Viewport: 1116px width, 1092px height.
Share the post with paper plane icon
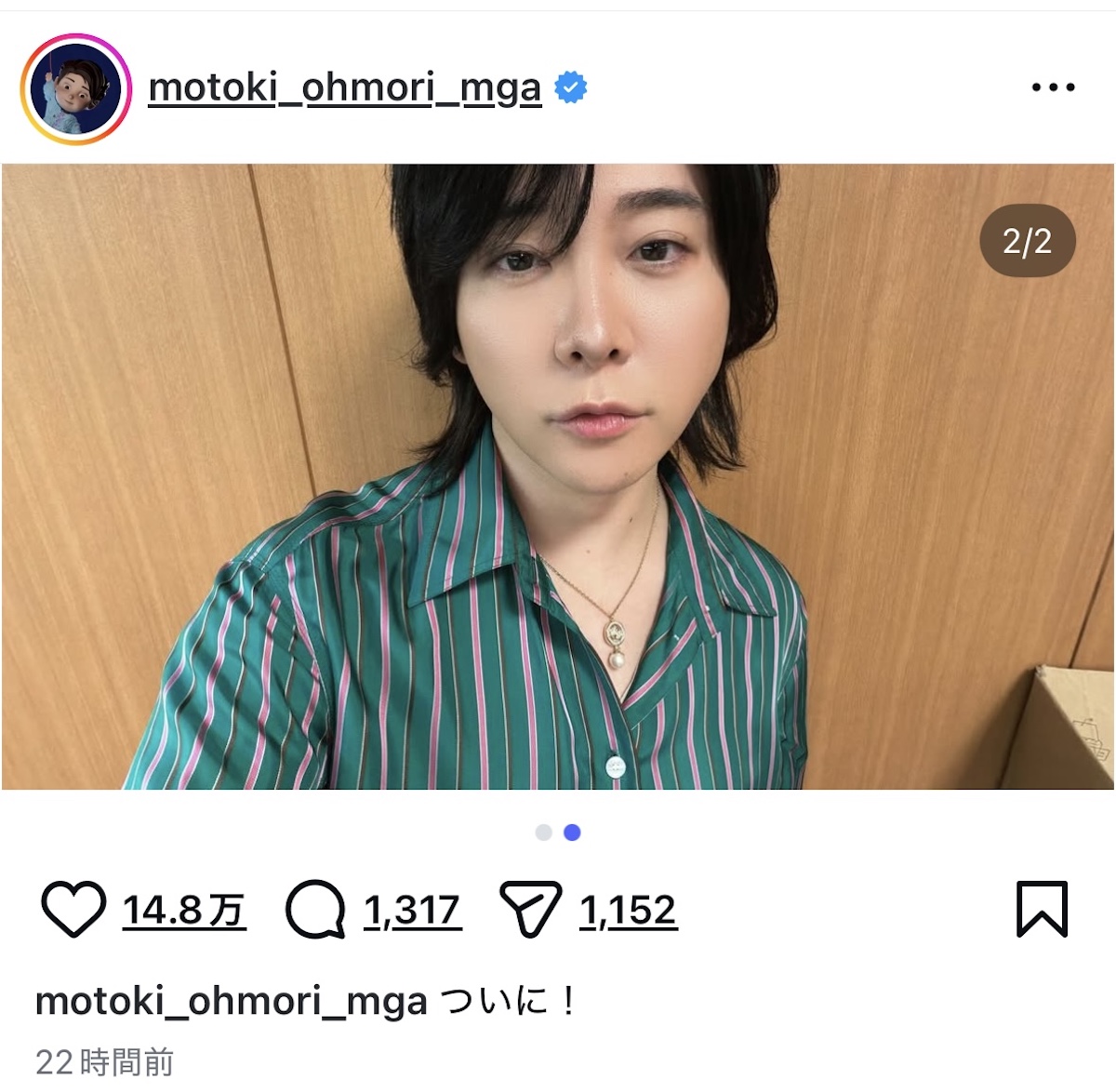click(531, 909)
